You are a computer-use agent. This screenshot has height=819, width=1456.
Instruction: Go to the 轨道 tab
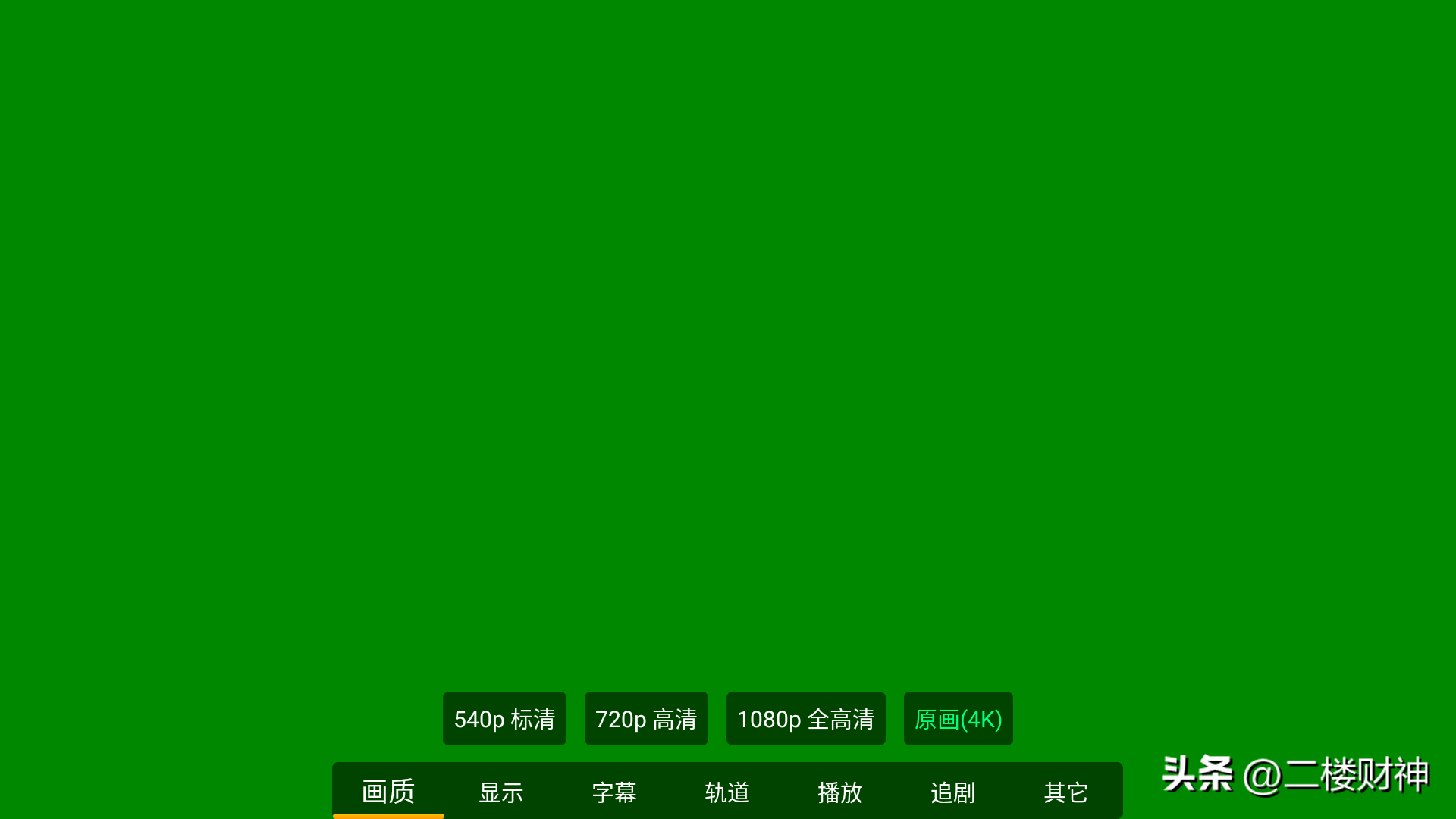[727, 792]
